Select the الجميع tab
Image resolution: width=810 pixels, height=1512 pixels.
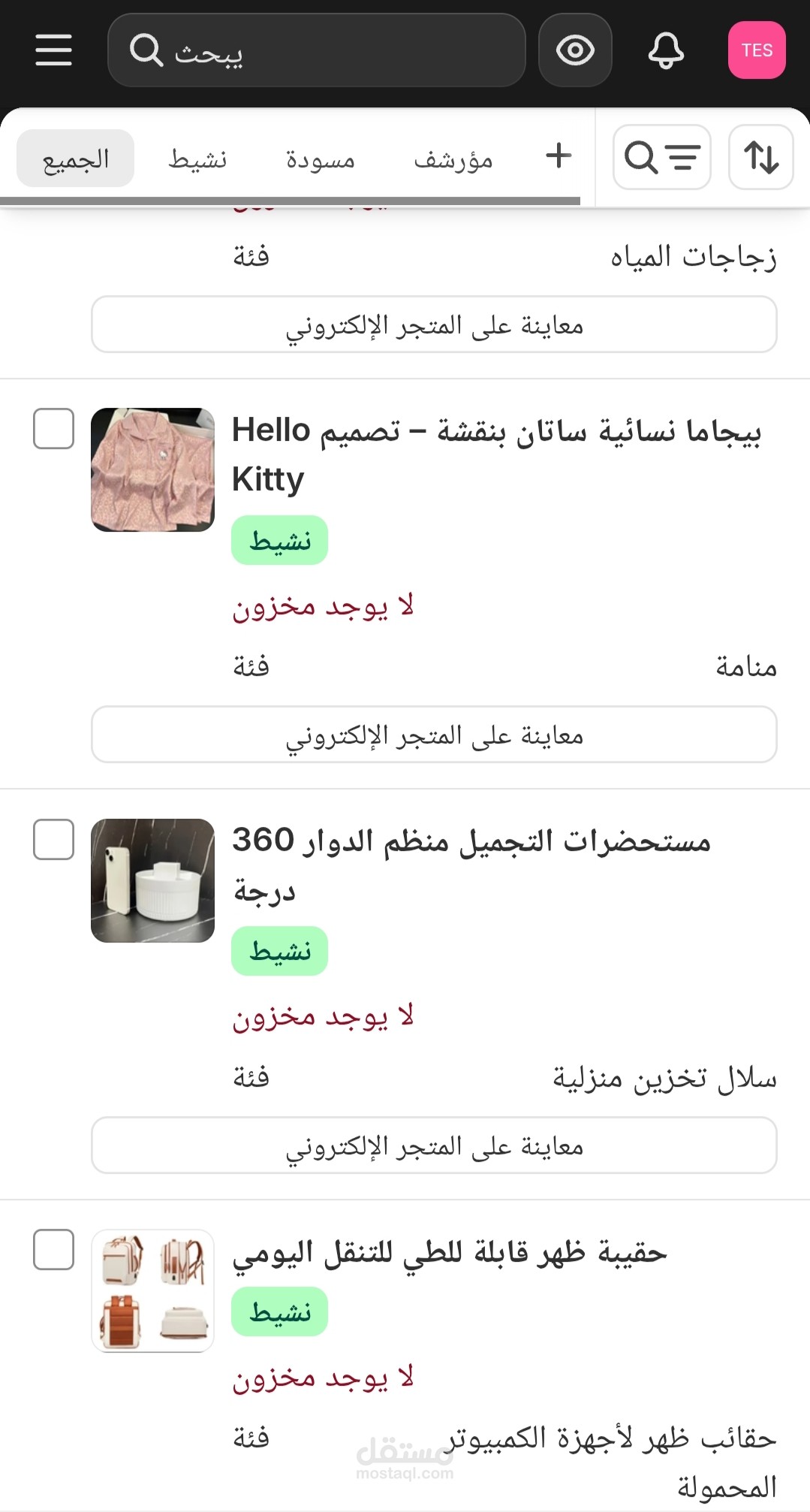(x=74, y=157)
